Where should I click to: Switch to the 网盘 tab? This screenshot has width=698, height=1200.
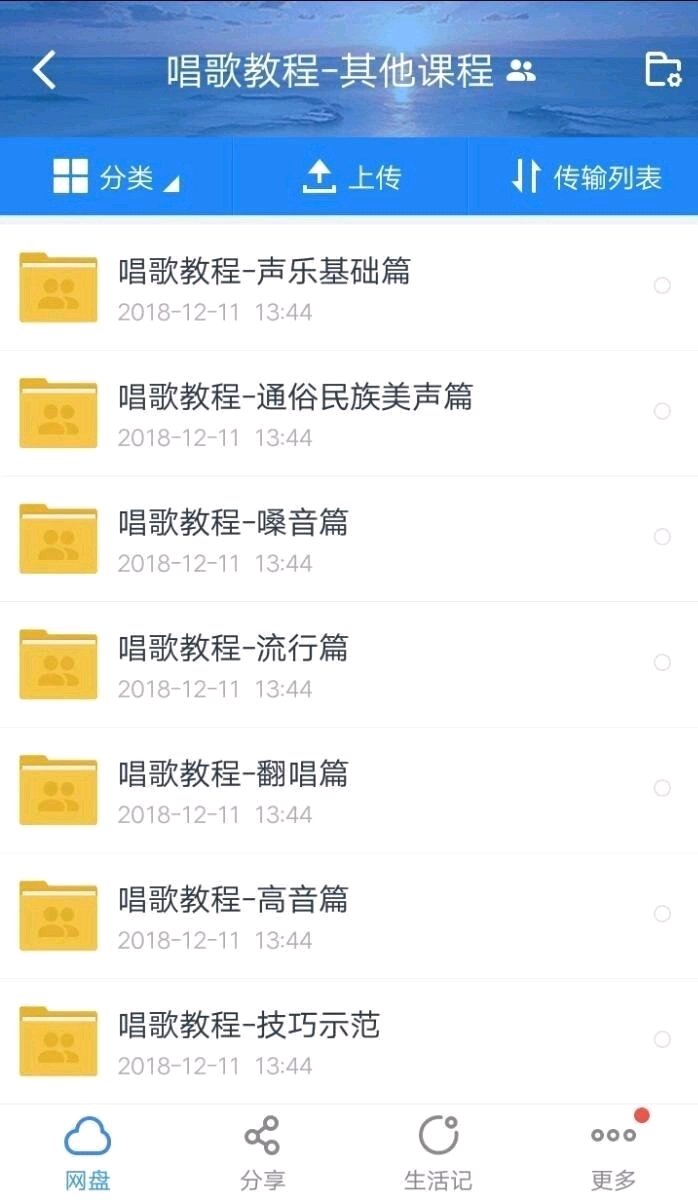click(87, 1152)
